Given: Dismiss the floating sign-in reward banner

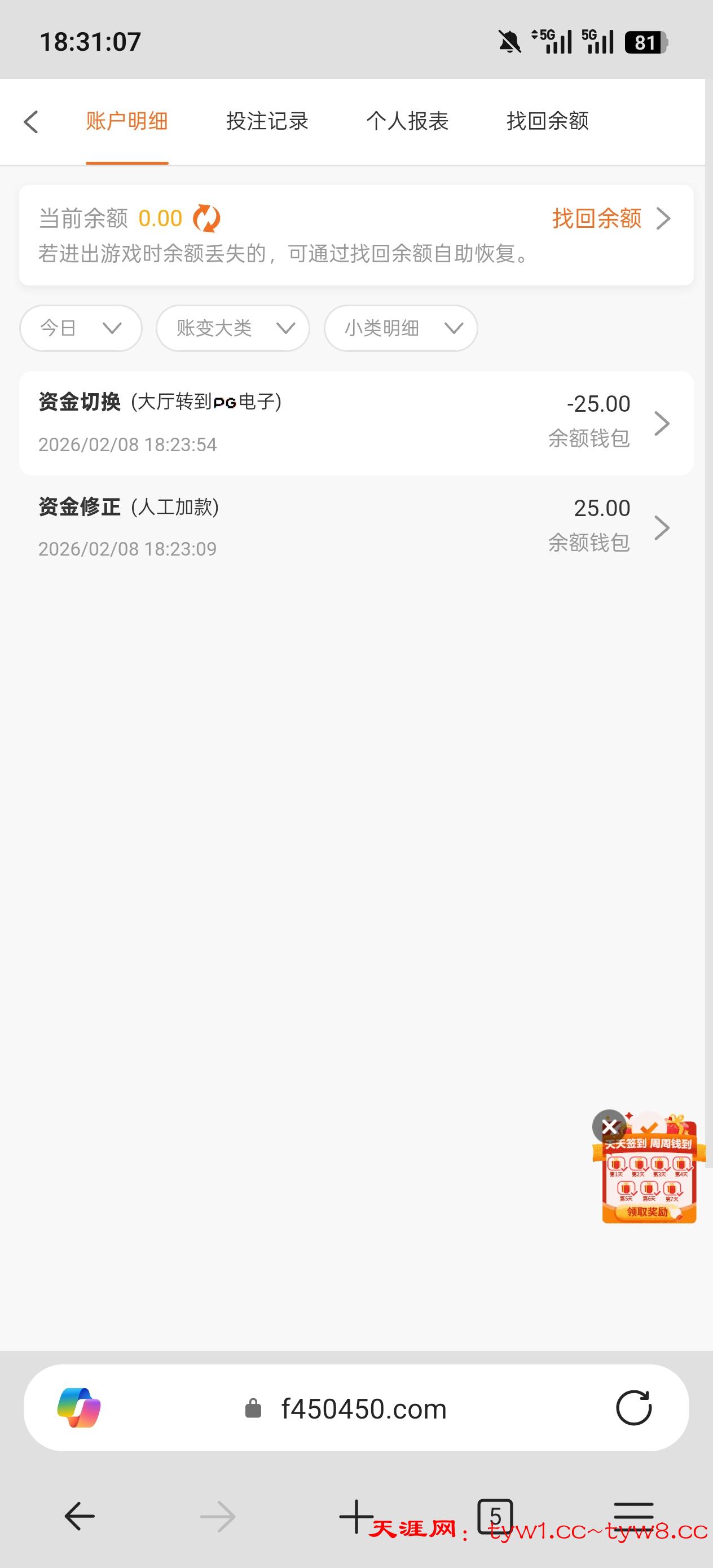Looking at the screenshot, I should coord(609,1127).
